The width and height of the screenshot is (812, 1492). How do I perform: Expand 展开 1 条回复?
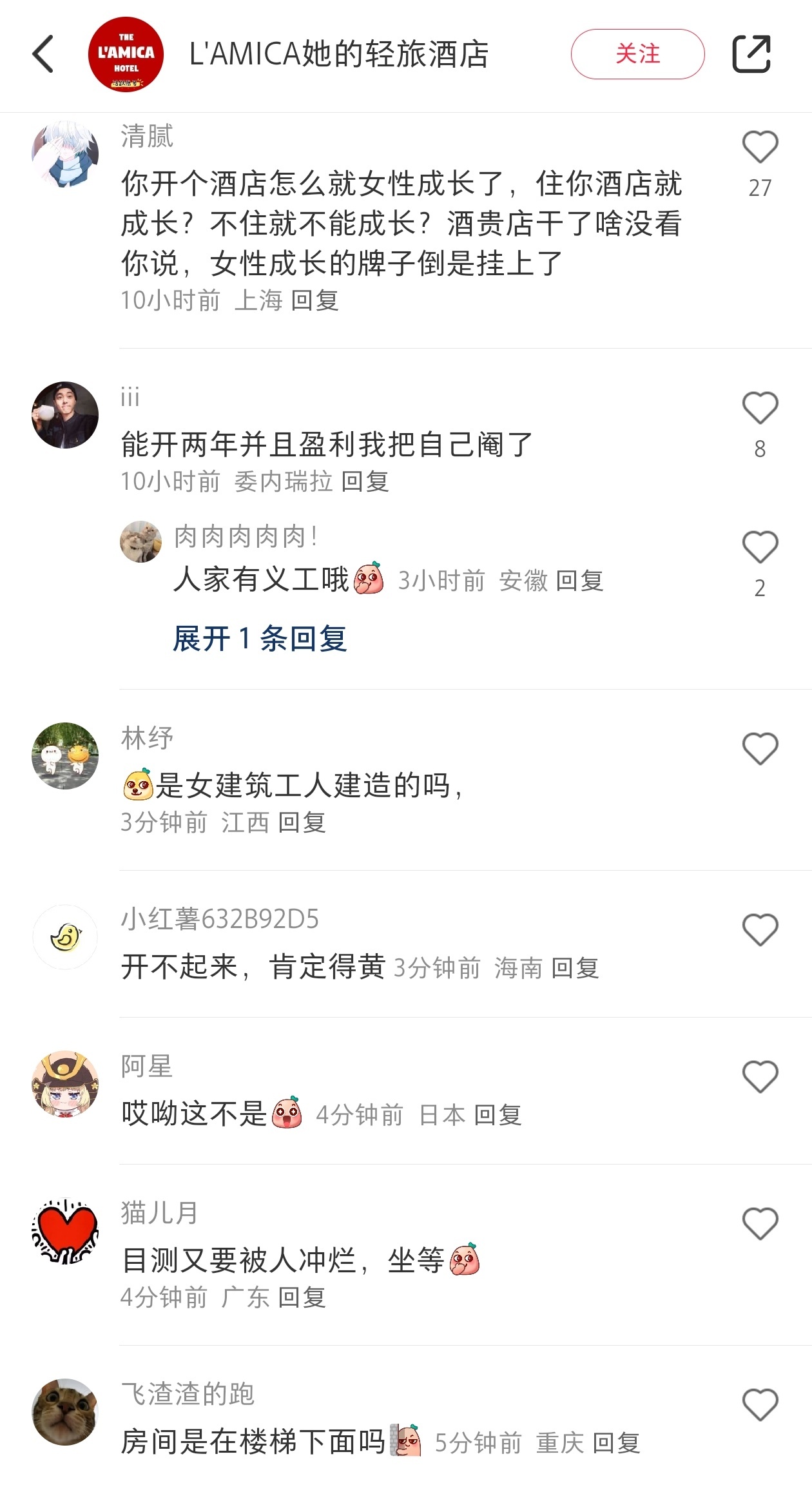(260, 639)
